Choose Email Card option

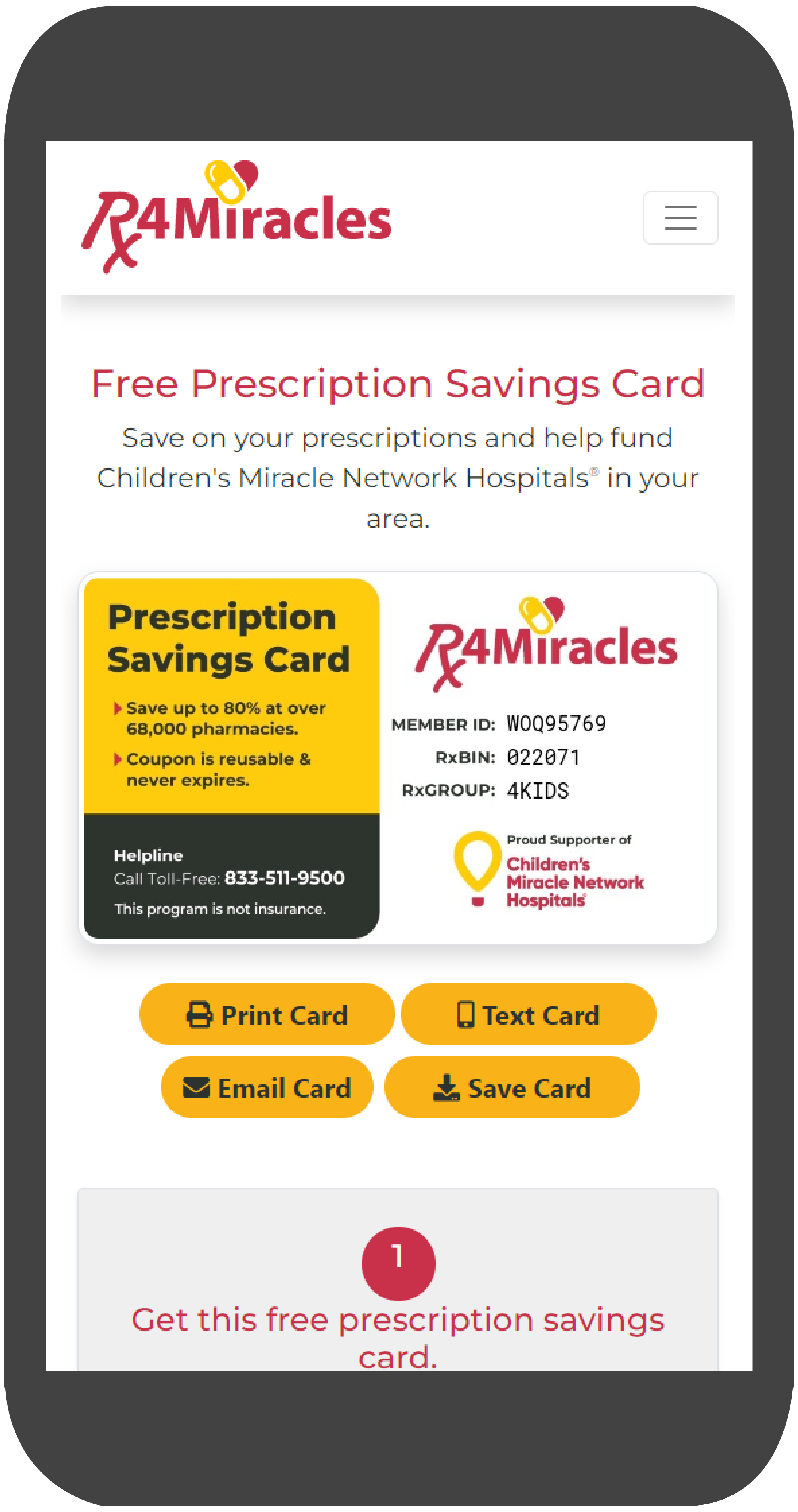(267, 1088)
